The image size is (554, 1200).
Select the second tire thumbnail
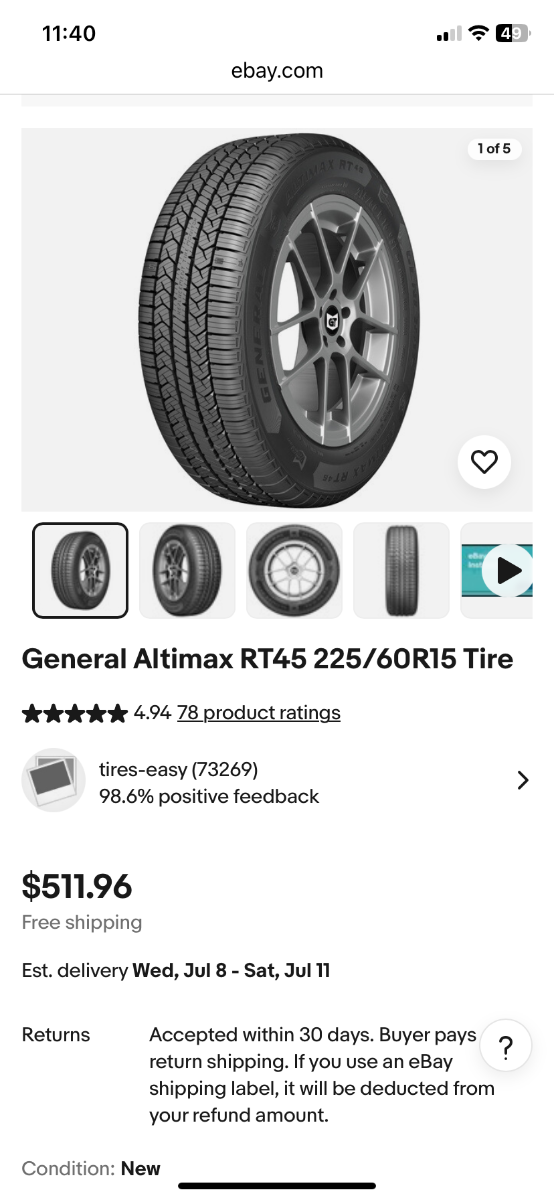coord(187,570)
